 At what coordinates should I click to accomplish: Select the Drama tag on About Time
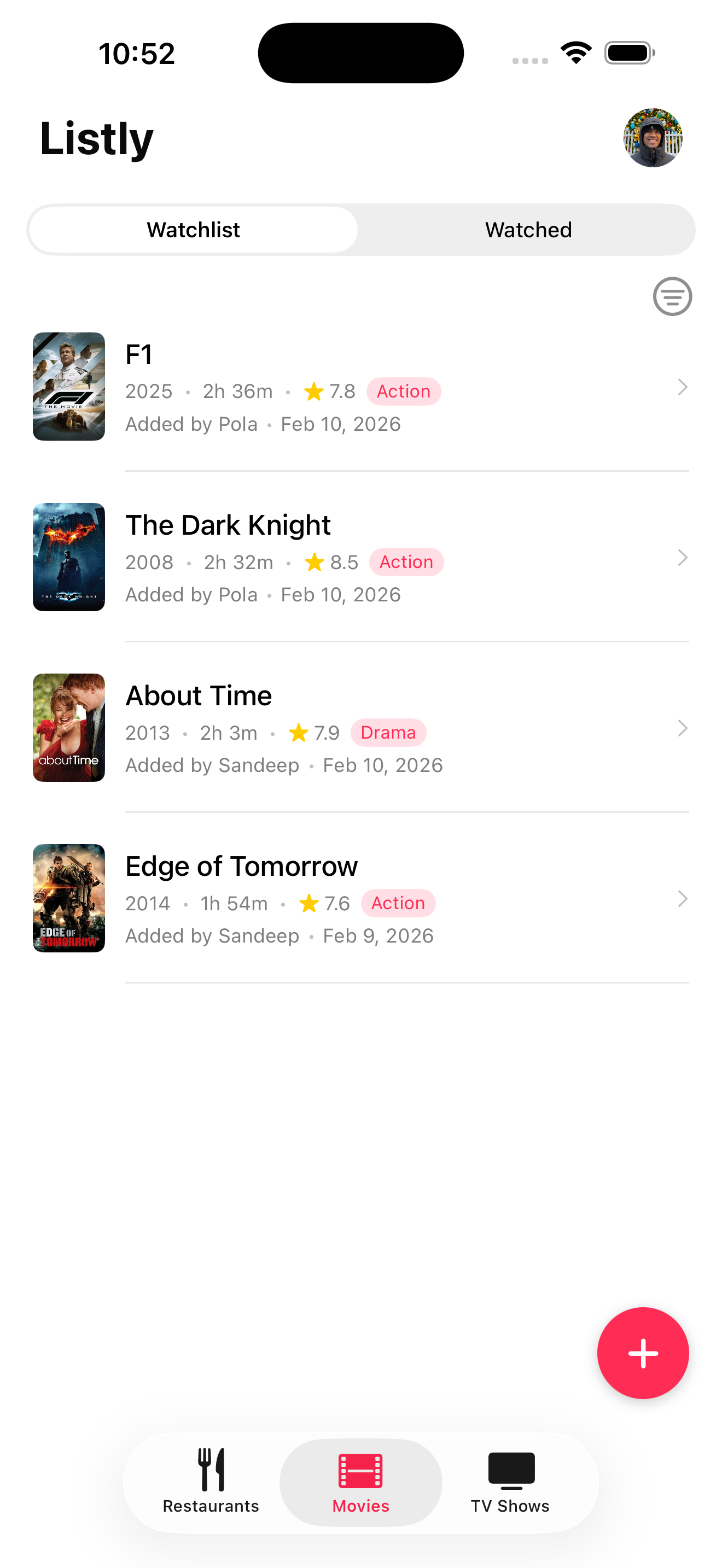[388, 732]
